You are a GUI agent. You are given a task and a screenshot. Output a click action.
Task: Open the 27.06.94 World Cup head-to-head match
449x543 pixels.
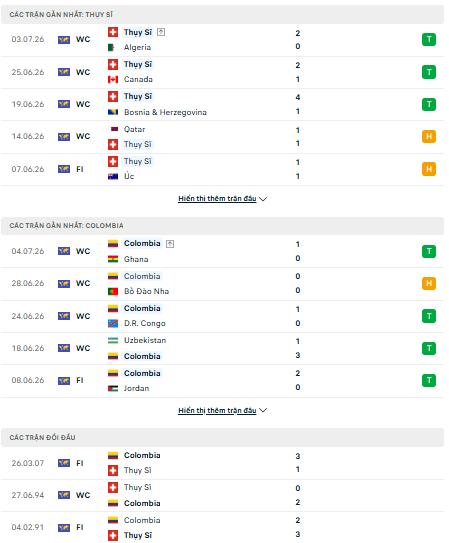click(222, 495)
